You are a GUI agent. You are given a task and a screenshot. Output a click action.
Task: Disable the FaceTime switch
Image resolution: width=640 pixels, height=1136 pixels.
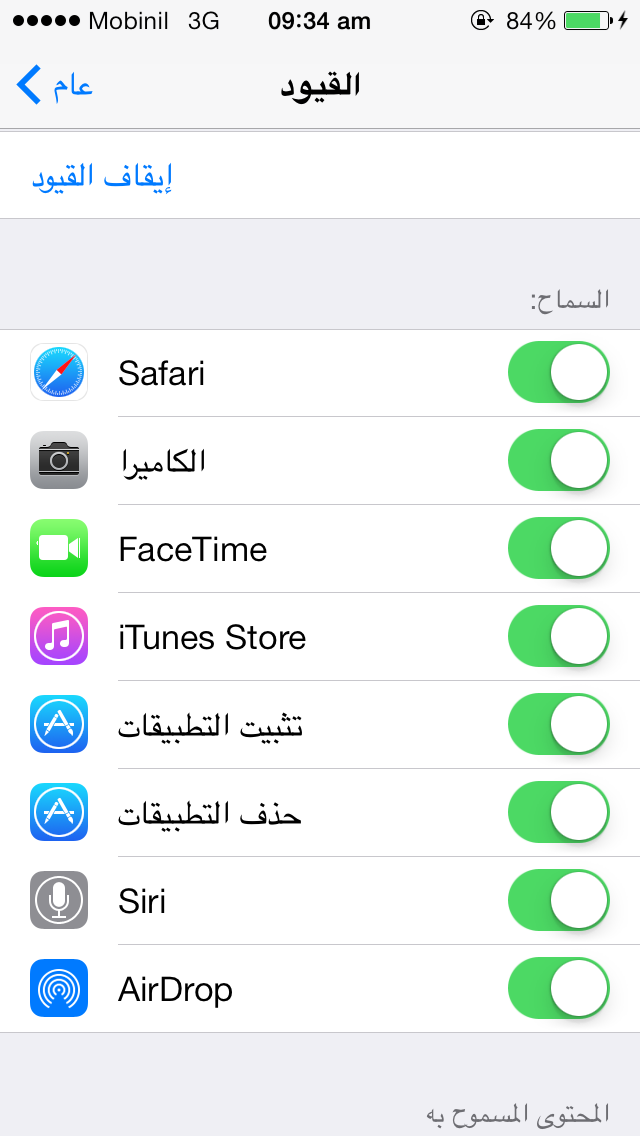tap(558, 549)
